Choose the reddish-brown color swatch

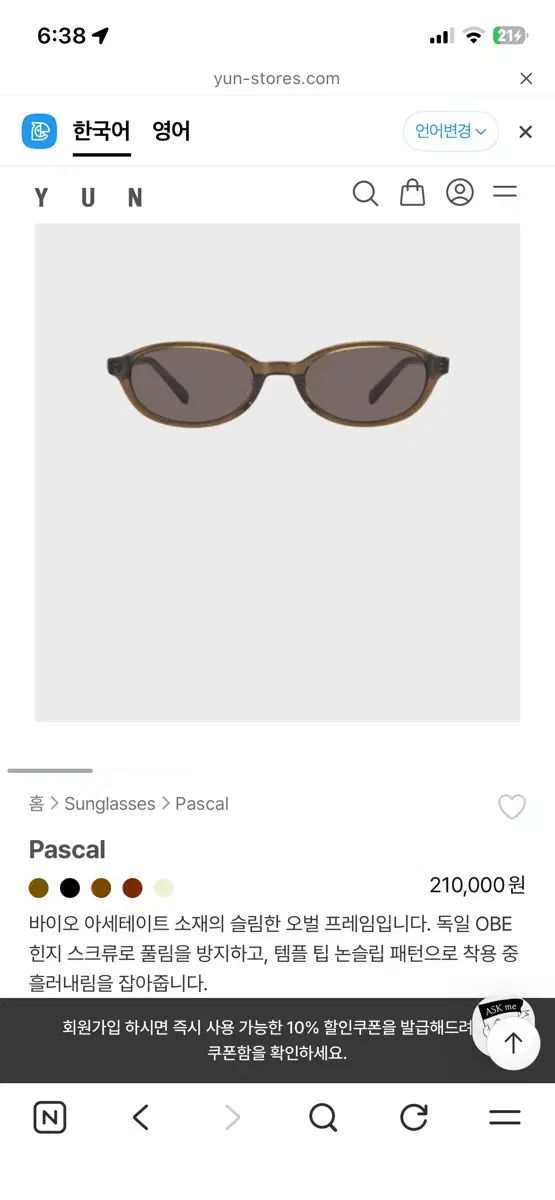(x=133, y=888)
